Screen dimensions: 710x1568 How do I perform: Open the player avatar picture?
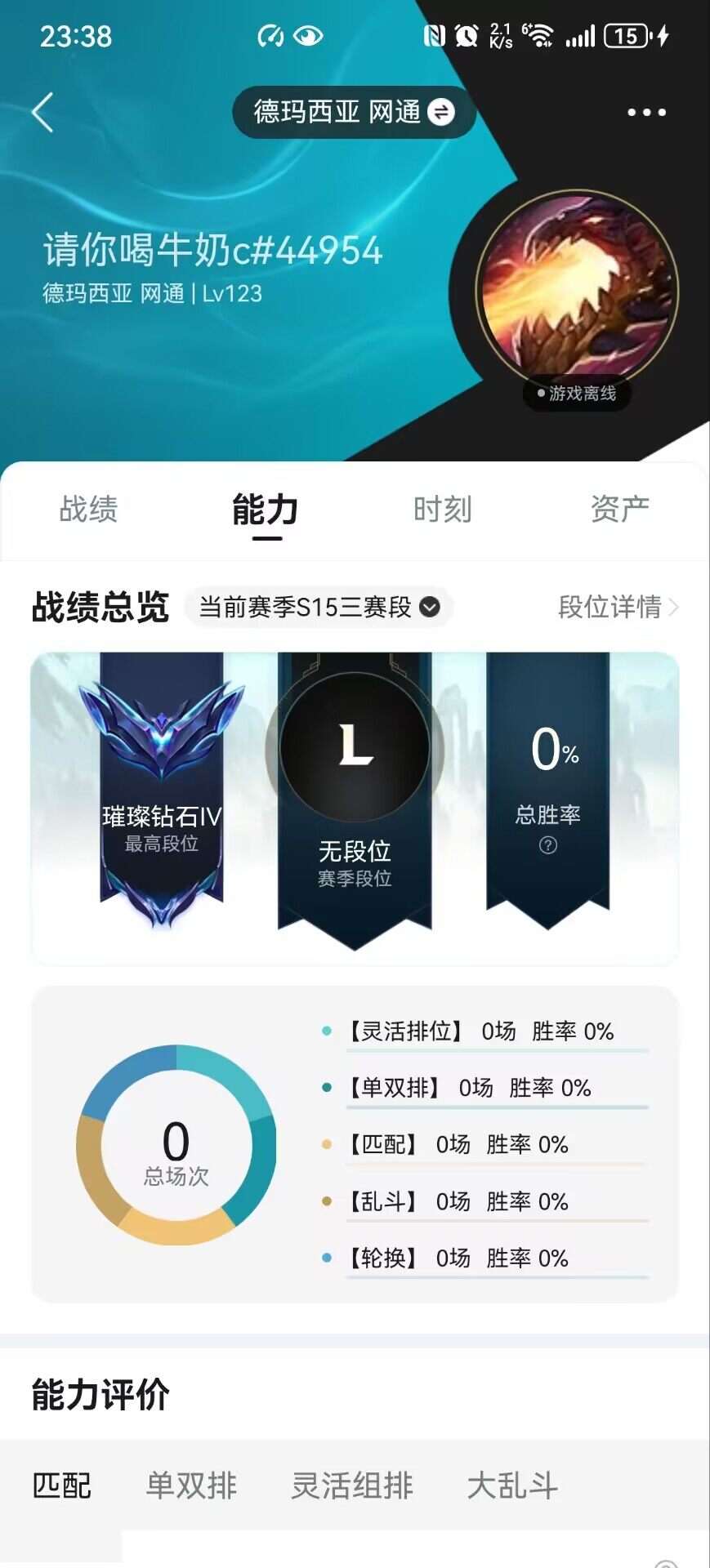click(x=577, y=291)
